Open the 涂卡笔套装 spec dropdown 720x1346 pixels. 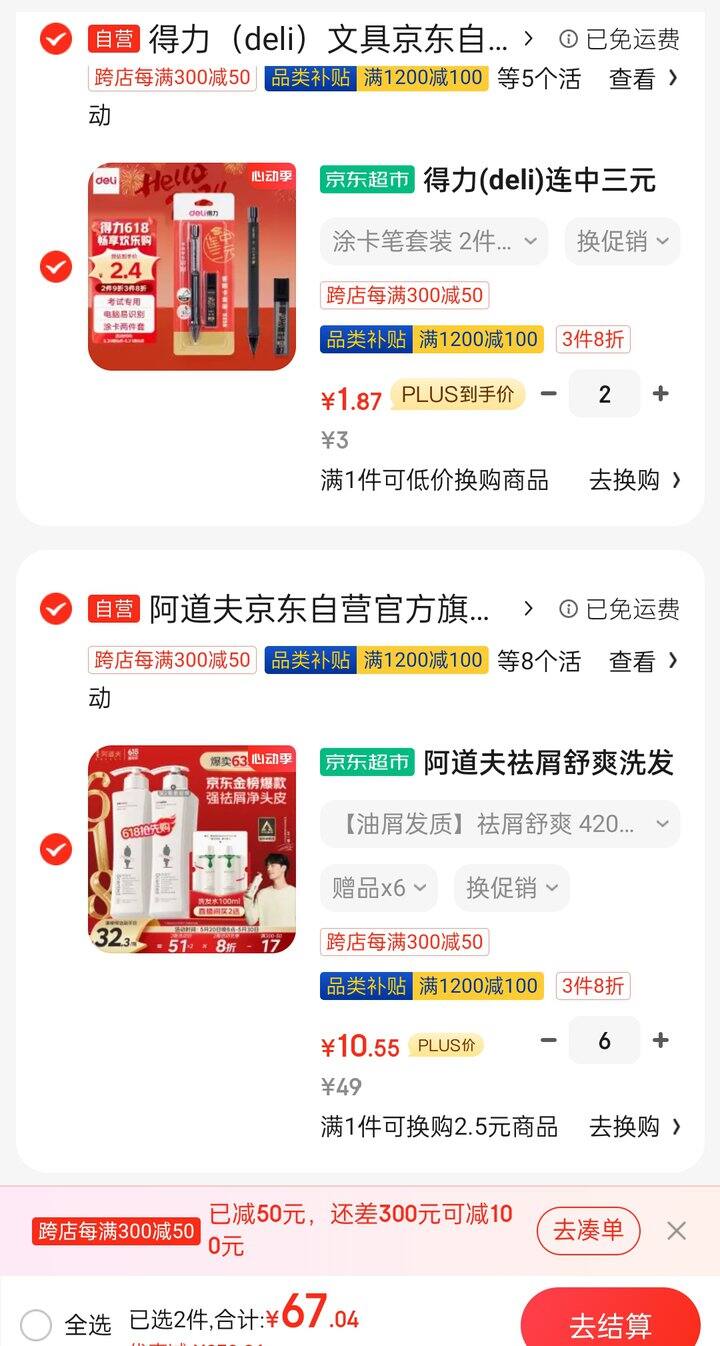pyautogui.click(x=434, y=241)
